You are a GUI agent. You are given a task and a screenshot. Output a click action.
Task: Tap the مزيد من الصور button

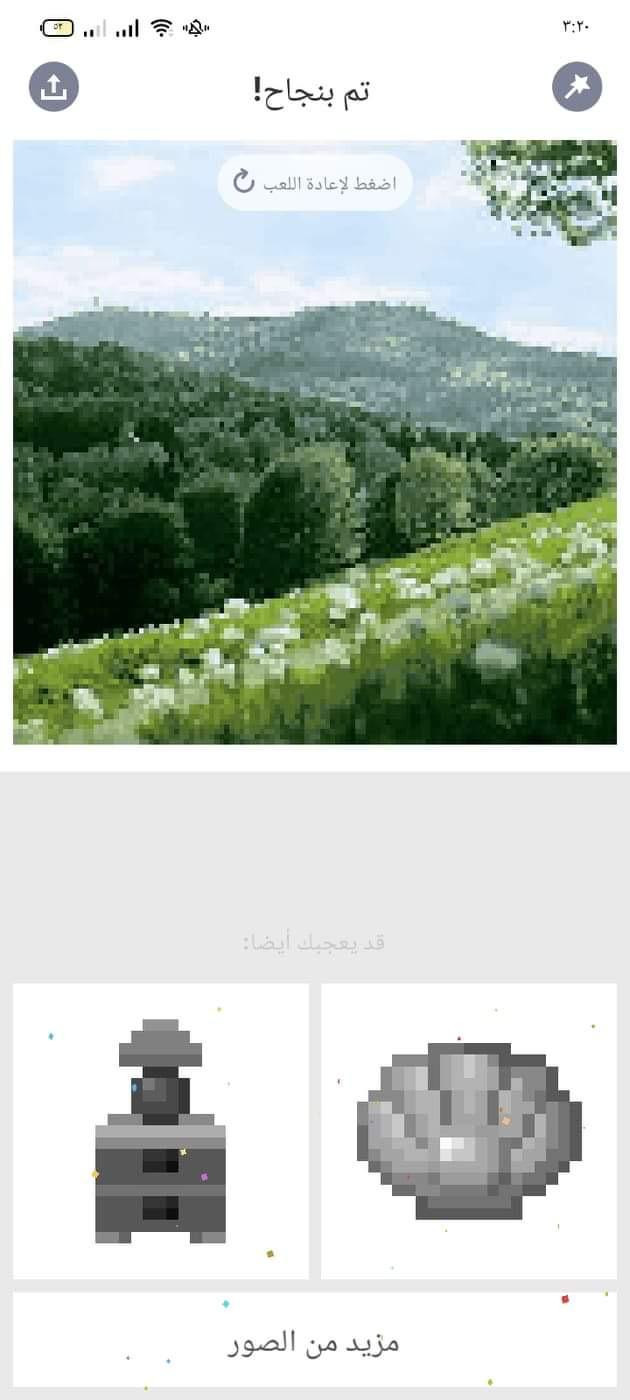314,1341
